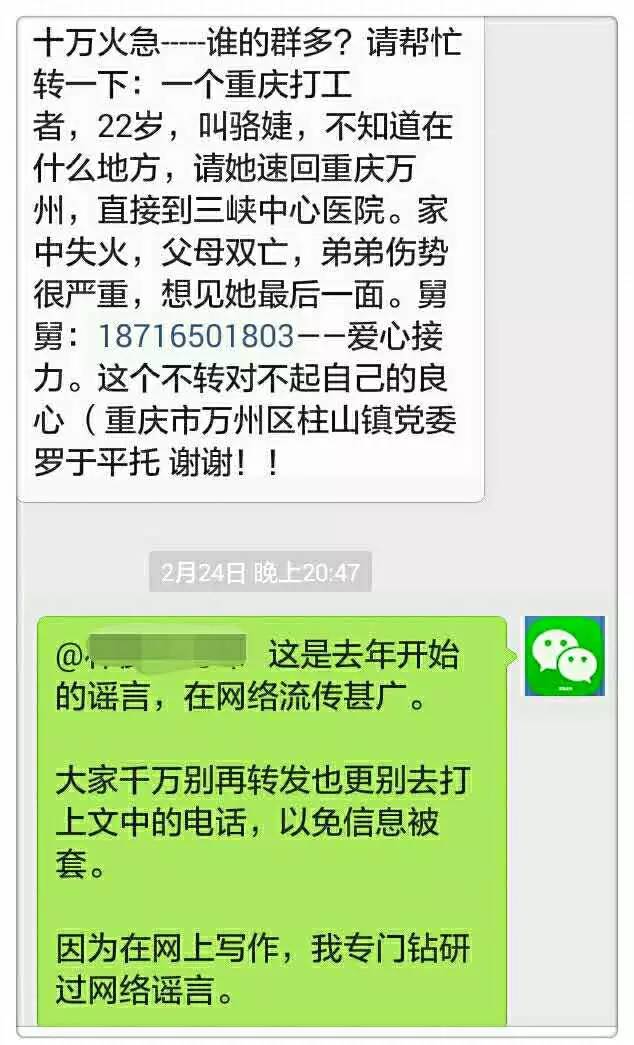This screenshot has width=634, height=1045.
Task: Tap the phone number 18716501803 link
Action: pyautogui.click(x=196, y=336)
